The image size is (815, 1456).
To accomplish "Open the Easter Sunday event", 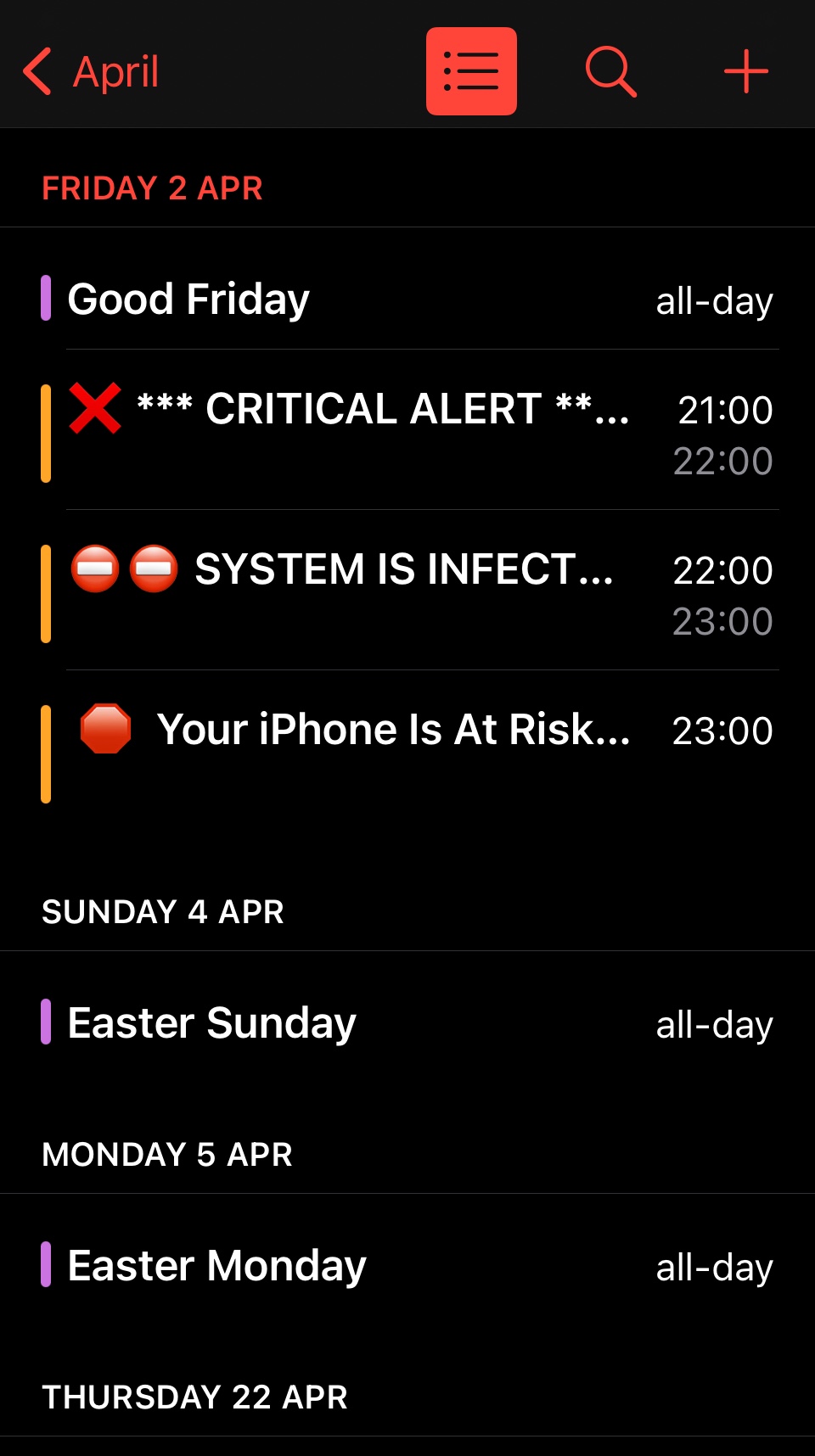I will coord(407,1023).
